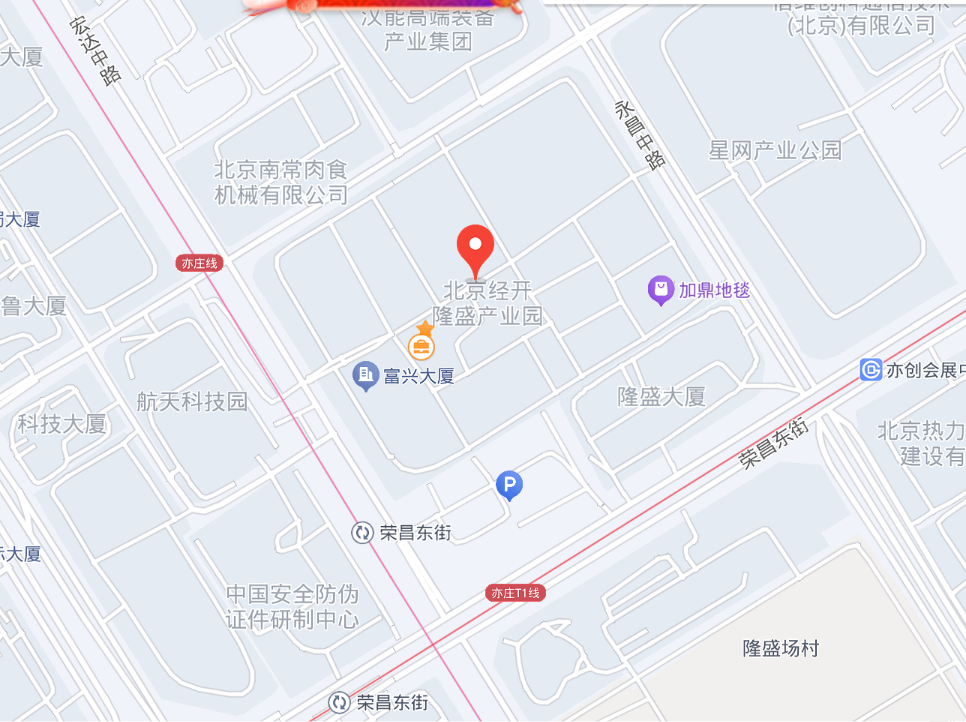Image resolution: width=966 pixels, height=722 pixels.
Task: Tap the blue parking lot marker
Action: (509, 487)
